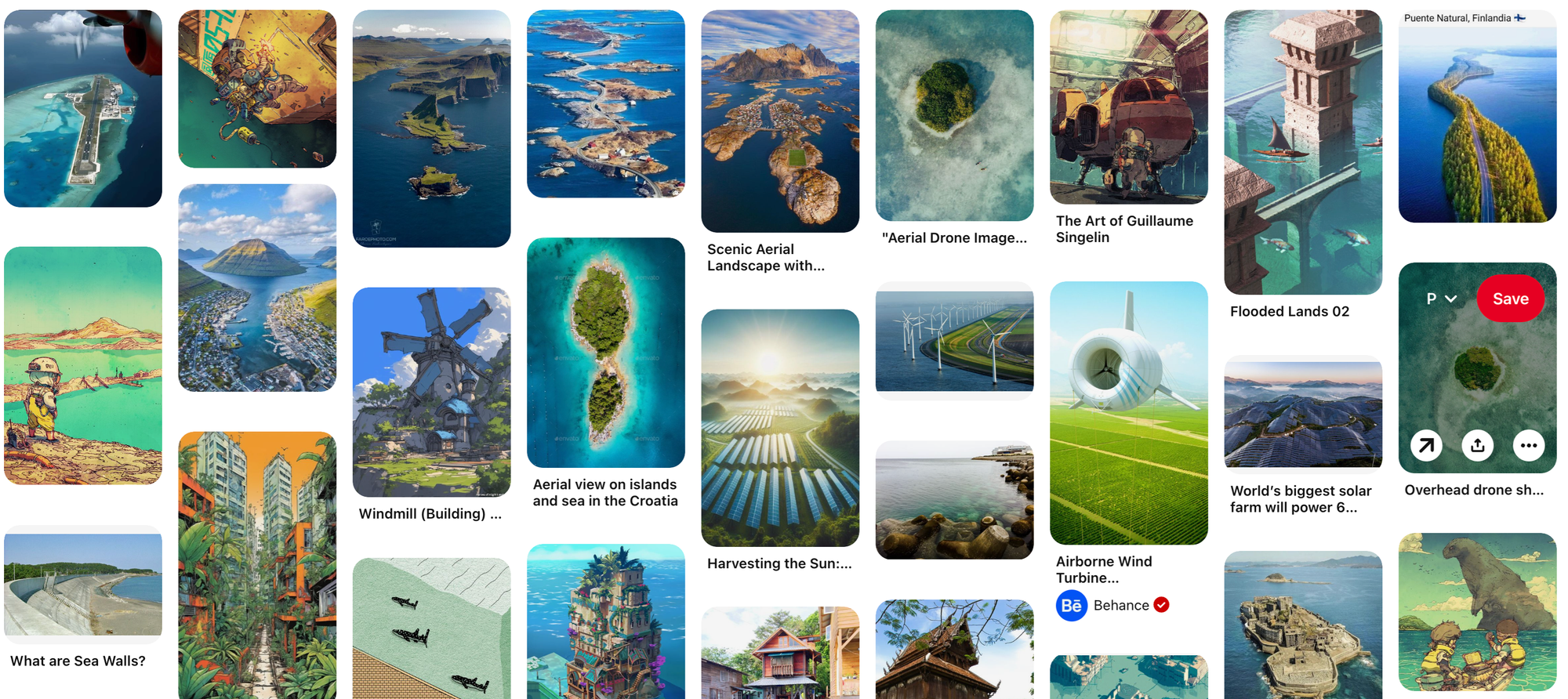Open World's biggest solar farm pin
Viewport: 1568px width, 699px height.
click(1302, 415)
